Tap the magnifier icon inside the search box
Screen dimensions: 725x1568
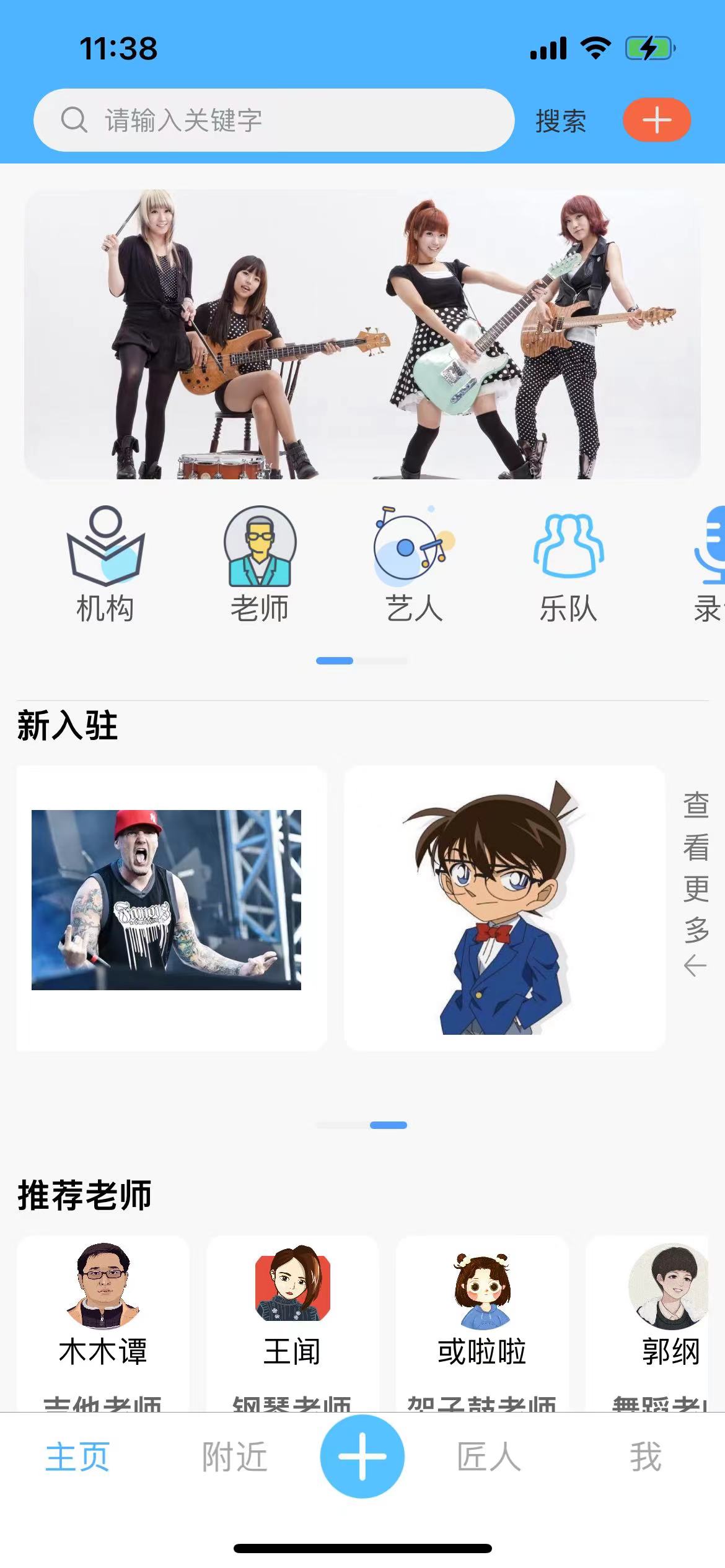[x=74, y=120]
